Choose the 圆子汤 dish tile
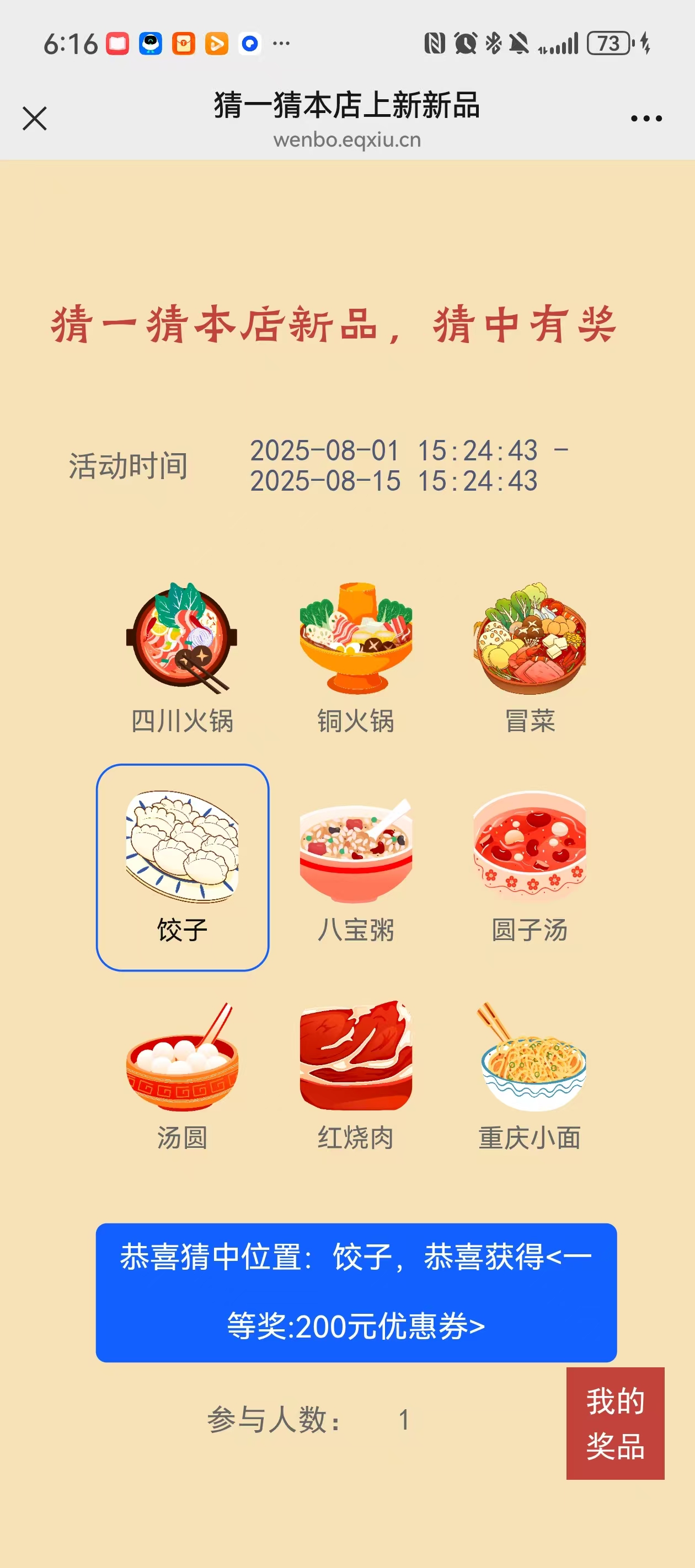This screenshot has width=695, height=1568. 530,867
